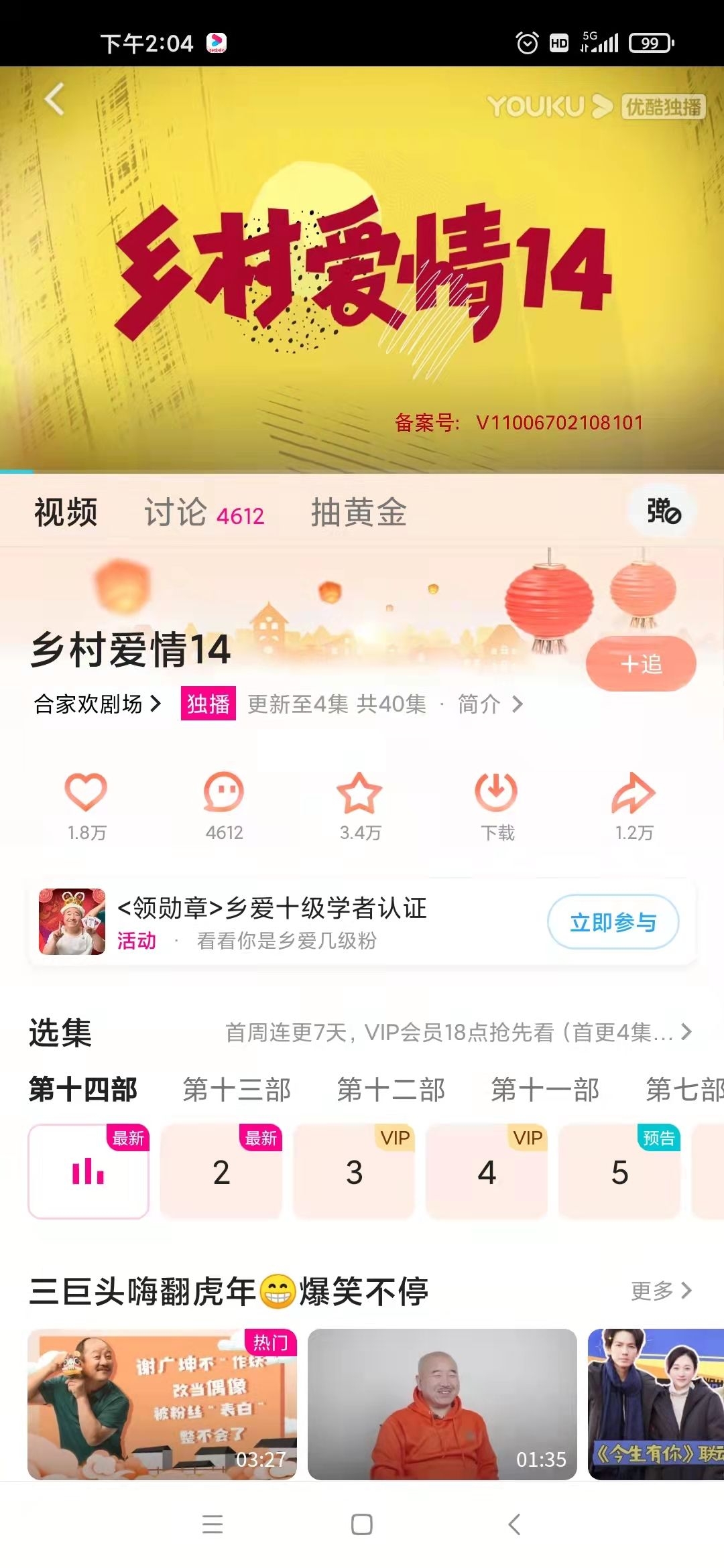
Task: Select the 第十二部 season
Action: [391, 1090]
